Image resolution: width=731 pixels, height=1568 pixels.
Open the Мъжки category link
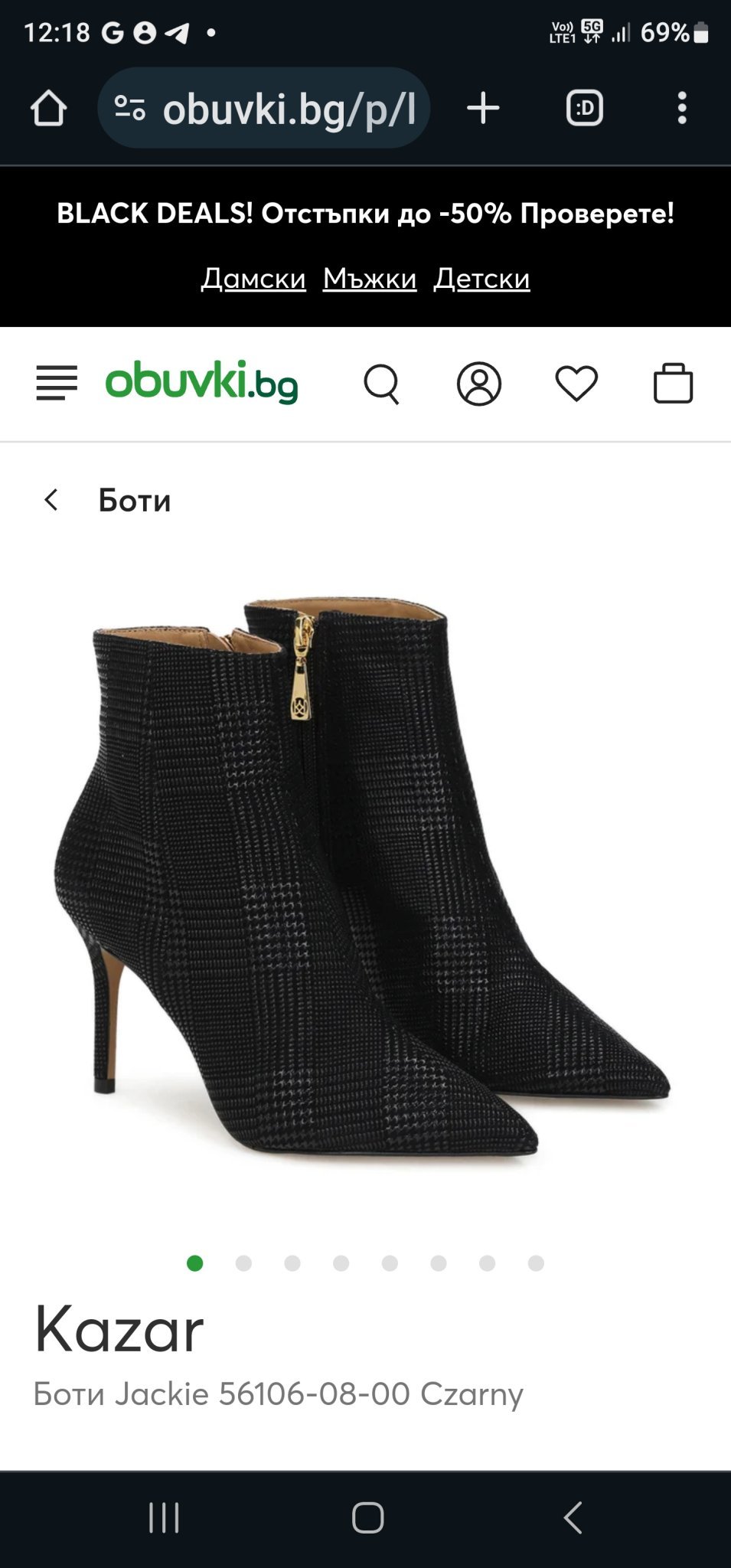click(x=370, y=278)
